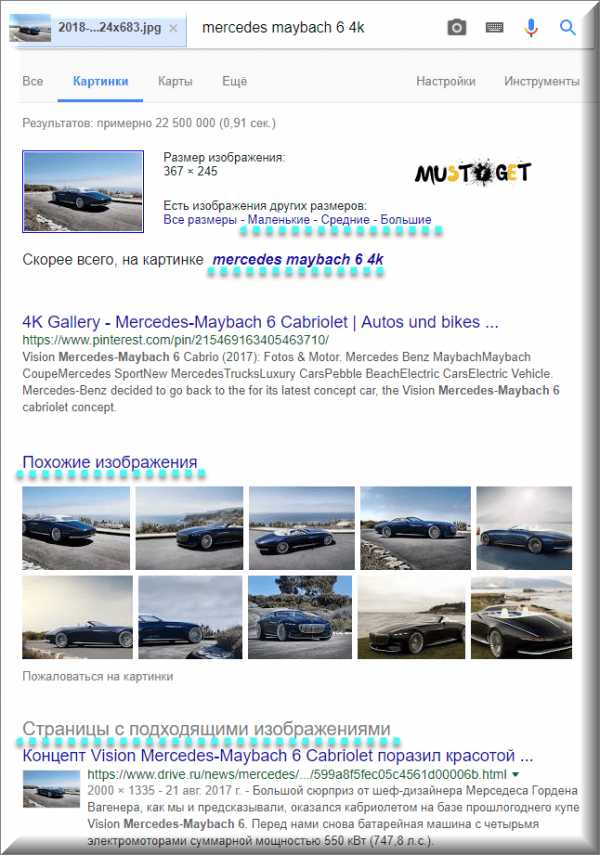This screenshot has height=855, width=600.
Task: Follow the suggested query mercedes maybach 6 4k
Action: [297, 260]
